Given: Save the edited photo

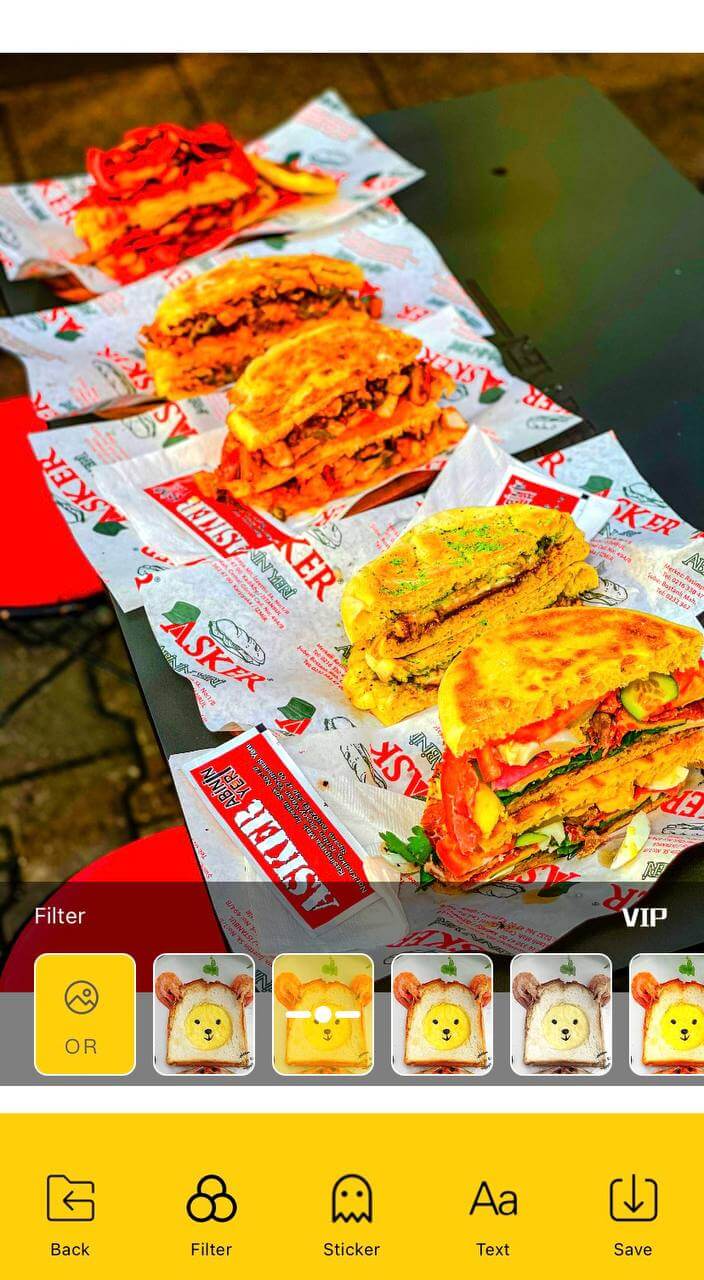Looking at the screenshot, I should point(633,1213).
